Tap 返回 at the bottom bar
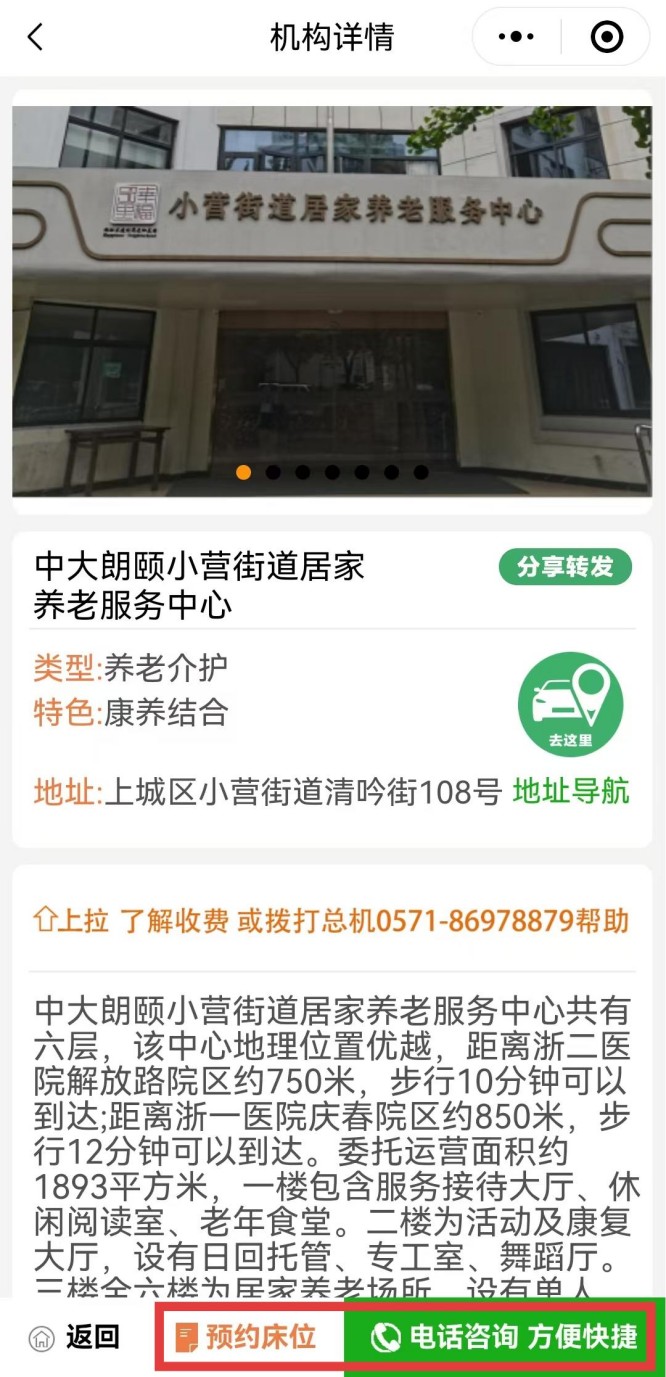The width and height of the screenshot is (666, 1377). pos(75,1336)
